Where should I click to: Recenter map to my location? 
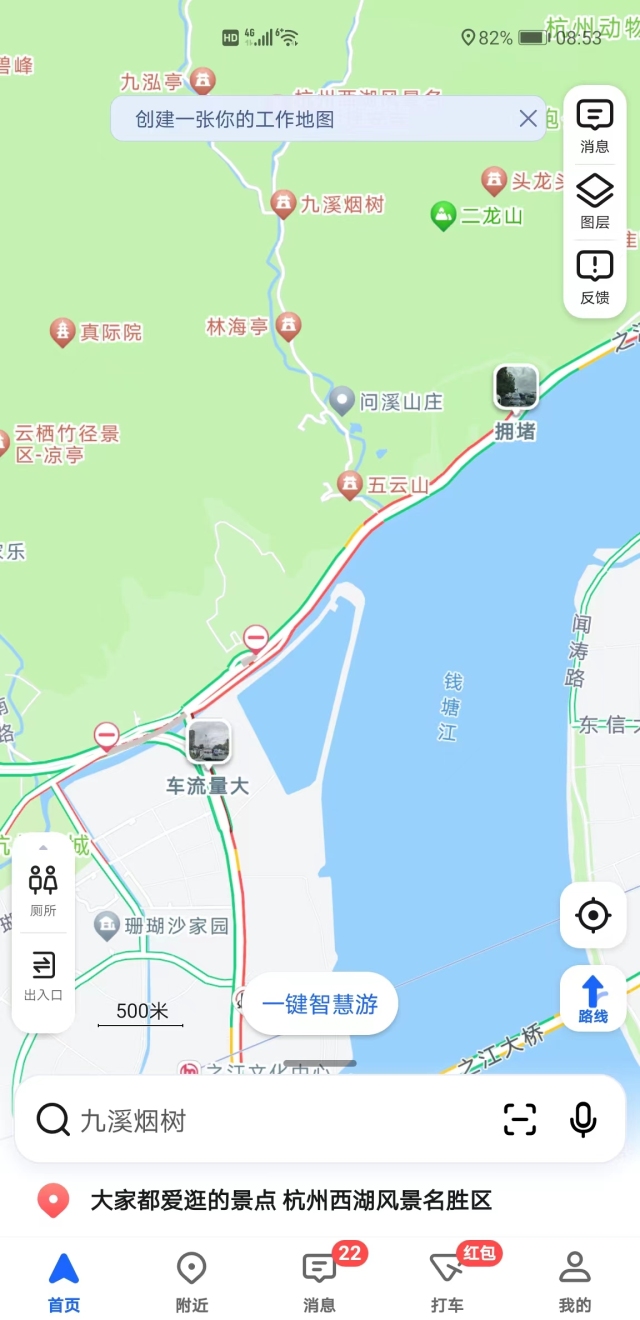tap(593, 915)
